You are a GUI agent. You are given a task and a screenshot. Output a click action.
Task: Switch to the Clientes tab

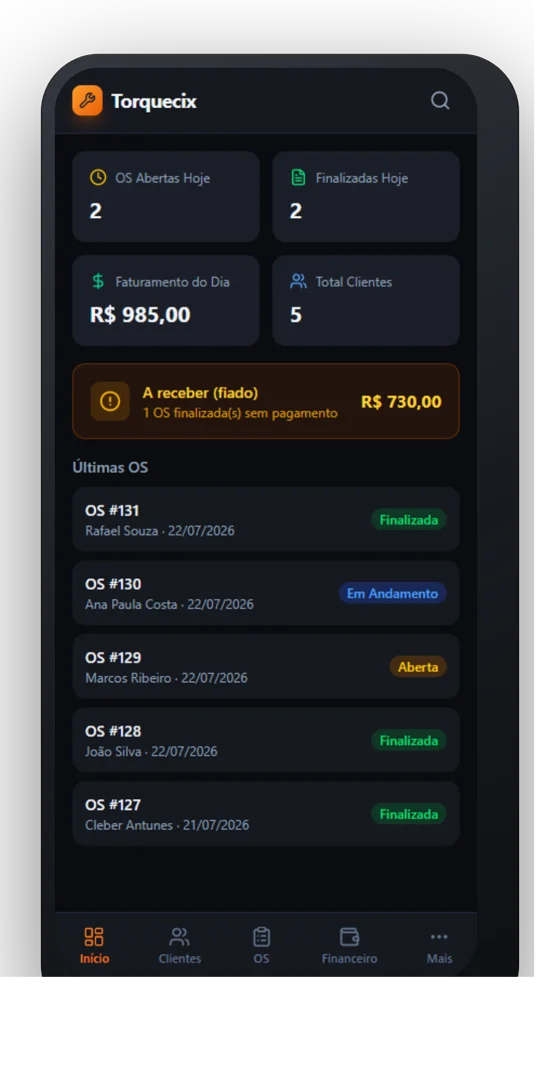click(x=180, y=945)
